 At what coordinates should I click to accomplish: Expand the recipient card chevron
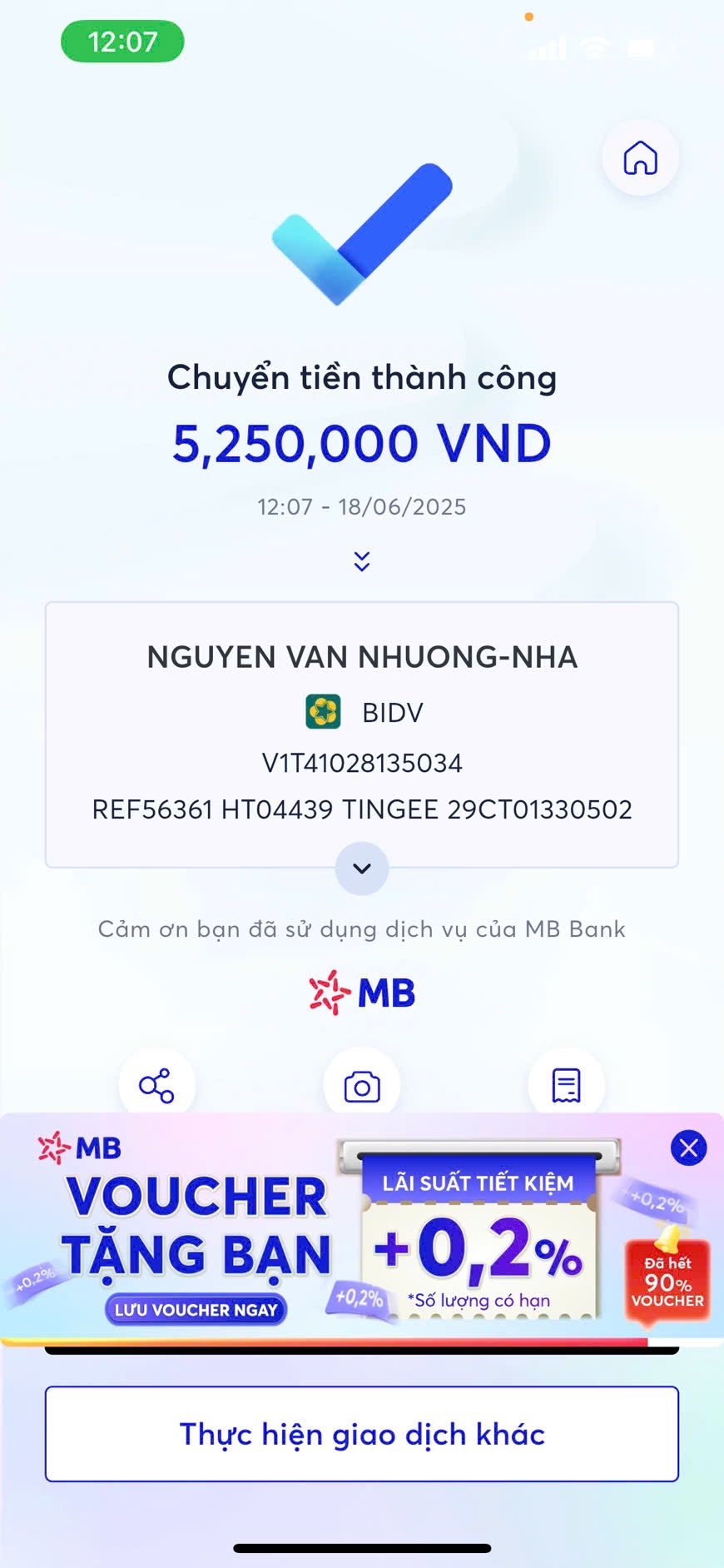362,869
